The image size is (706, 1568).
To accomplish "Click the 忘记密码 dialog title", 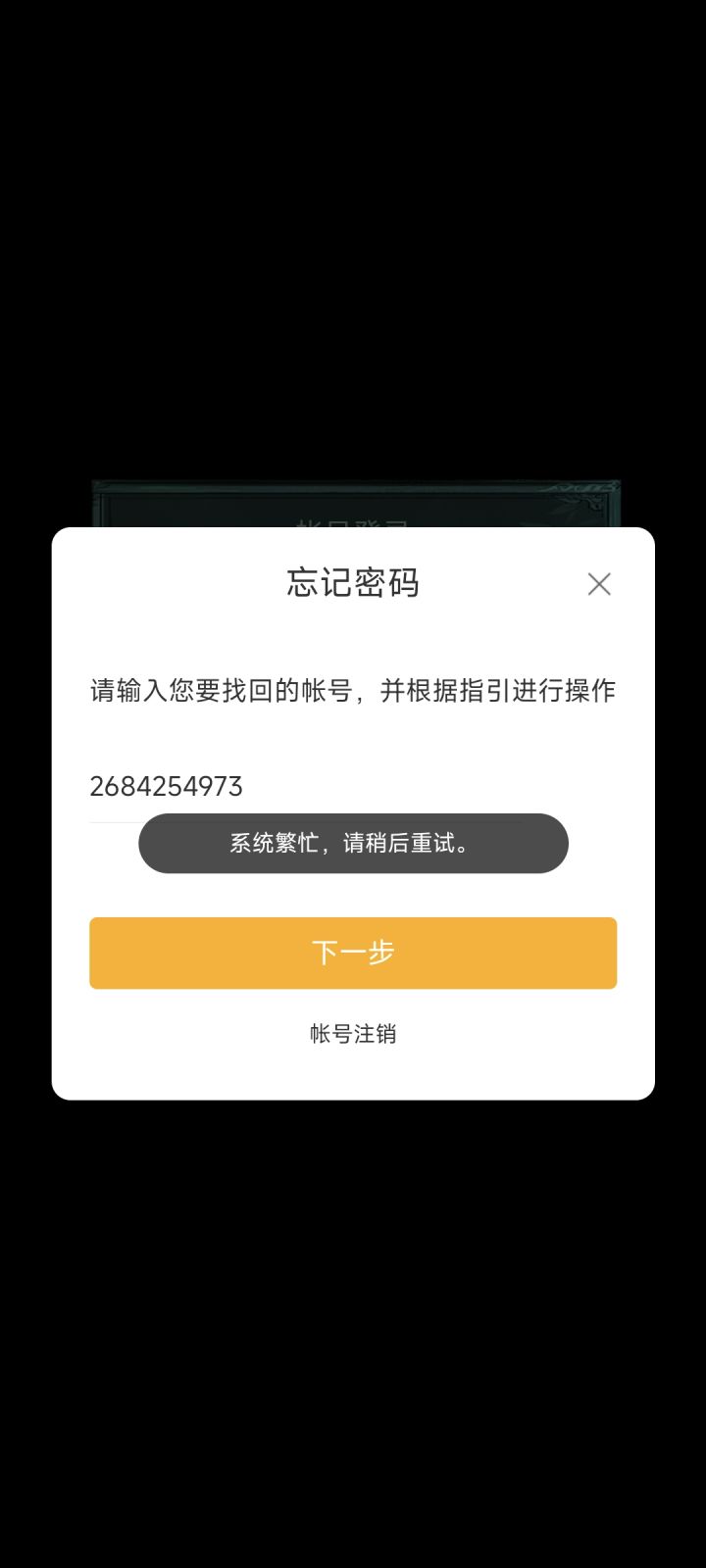I will pyautogui.click(x=353, y=582).
